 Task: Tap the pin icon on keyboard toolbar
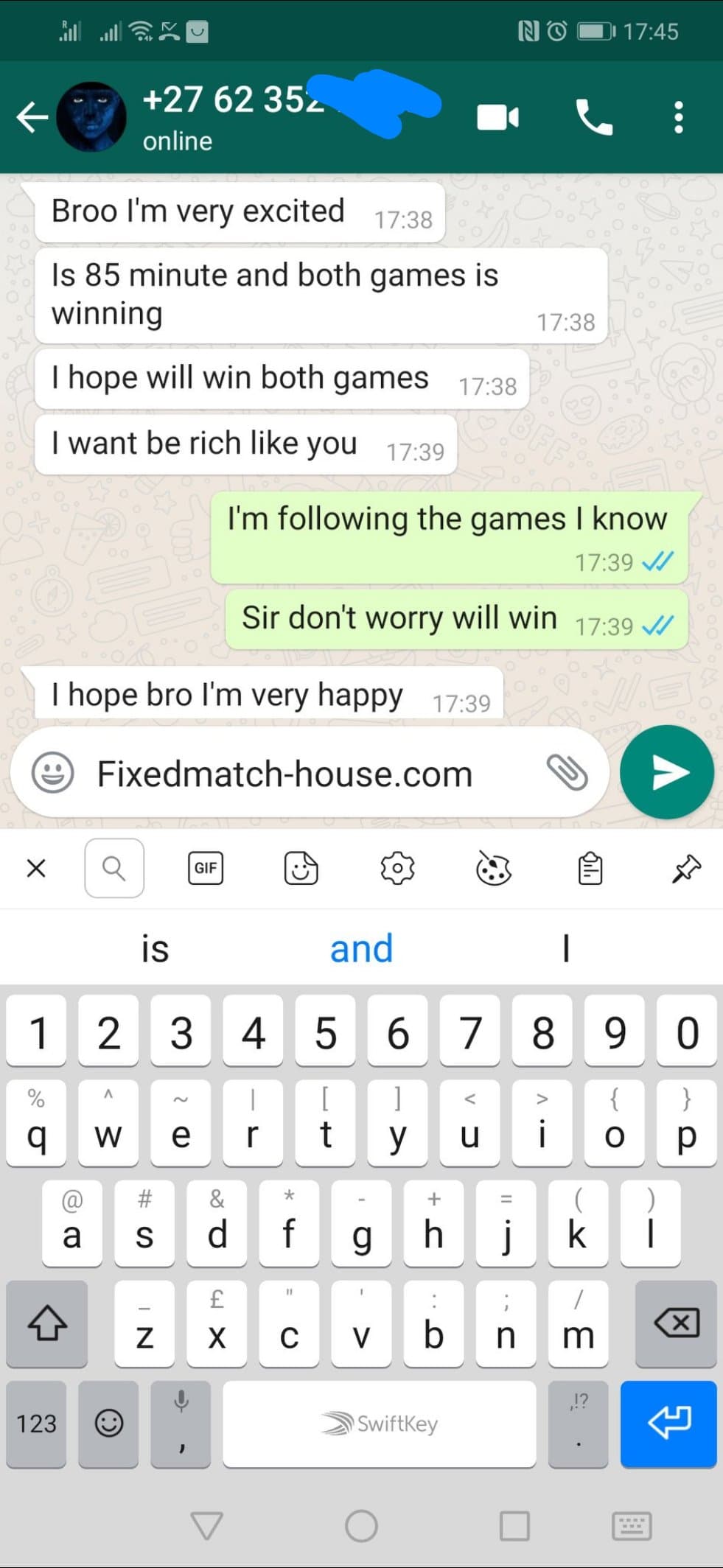pos(685,868)
